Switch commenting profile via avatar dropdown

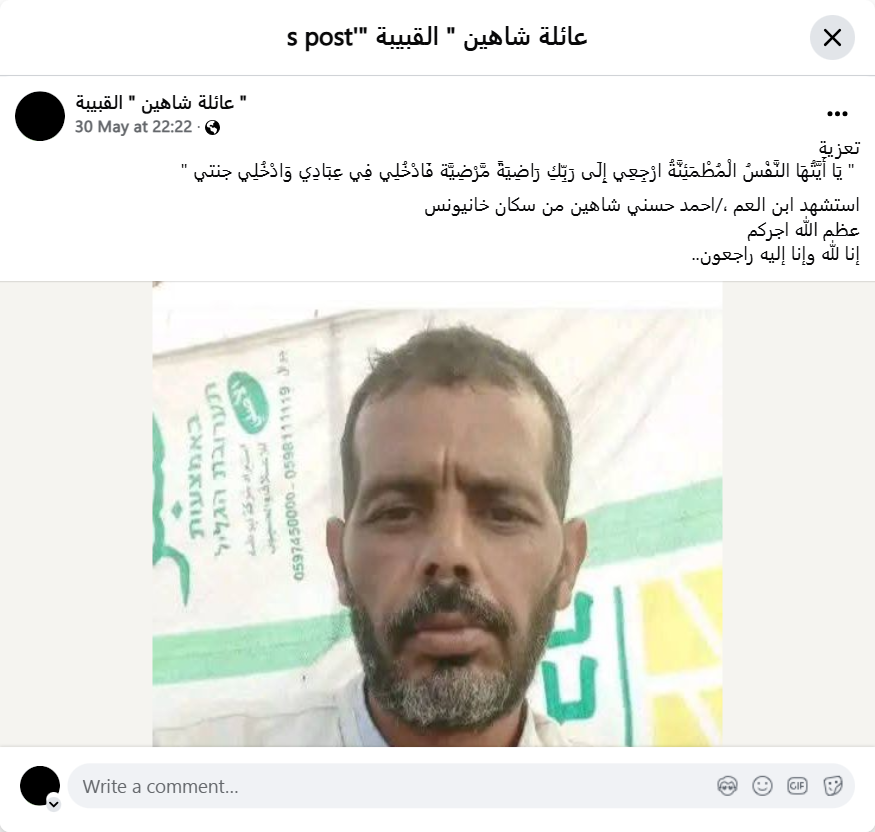(53, 803)
